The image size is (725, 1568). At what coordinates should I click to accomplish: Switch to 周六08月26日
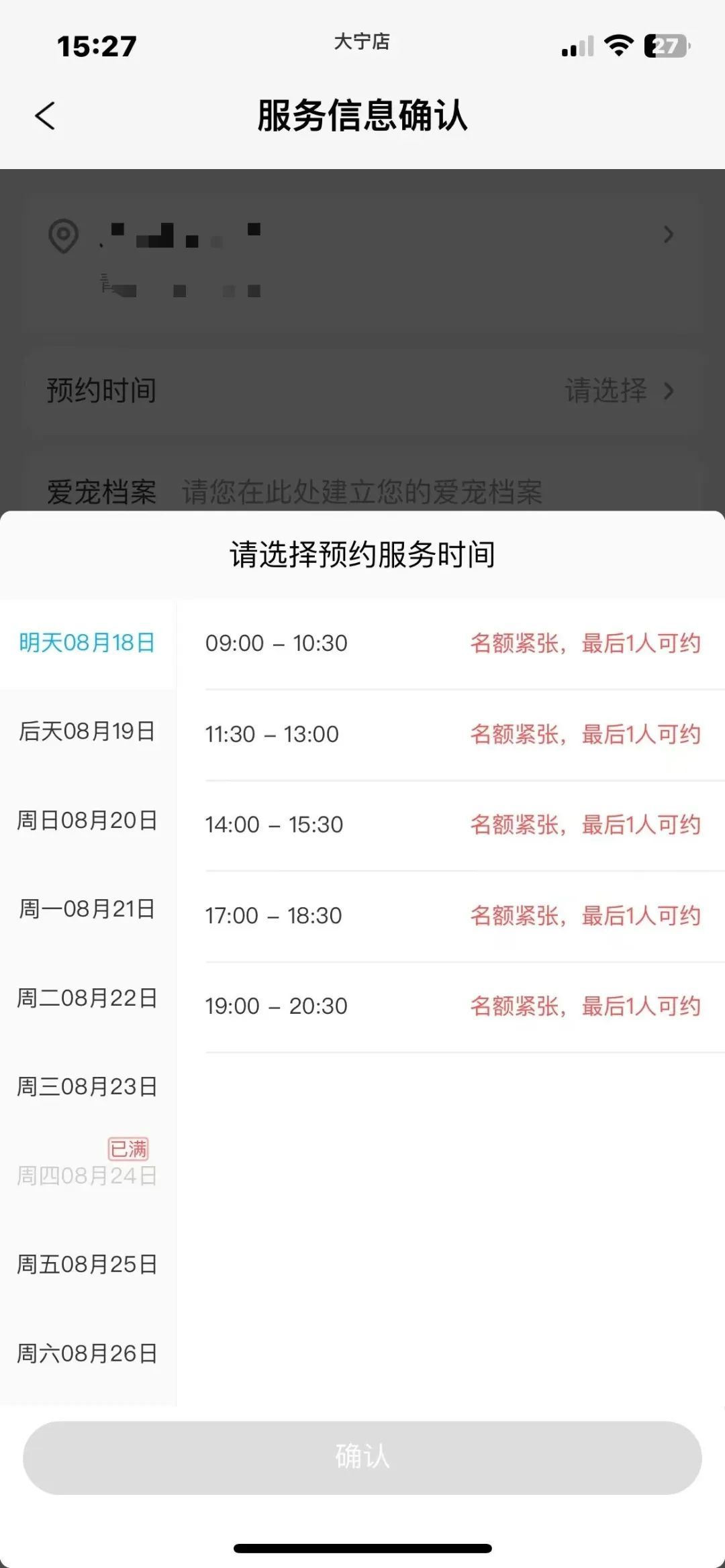click(87, 1354)
